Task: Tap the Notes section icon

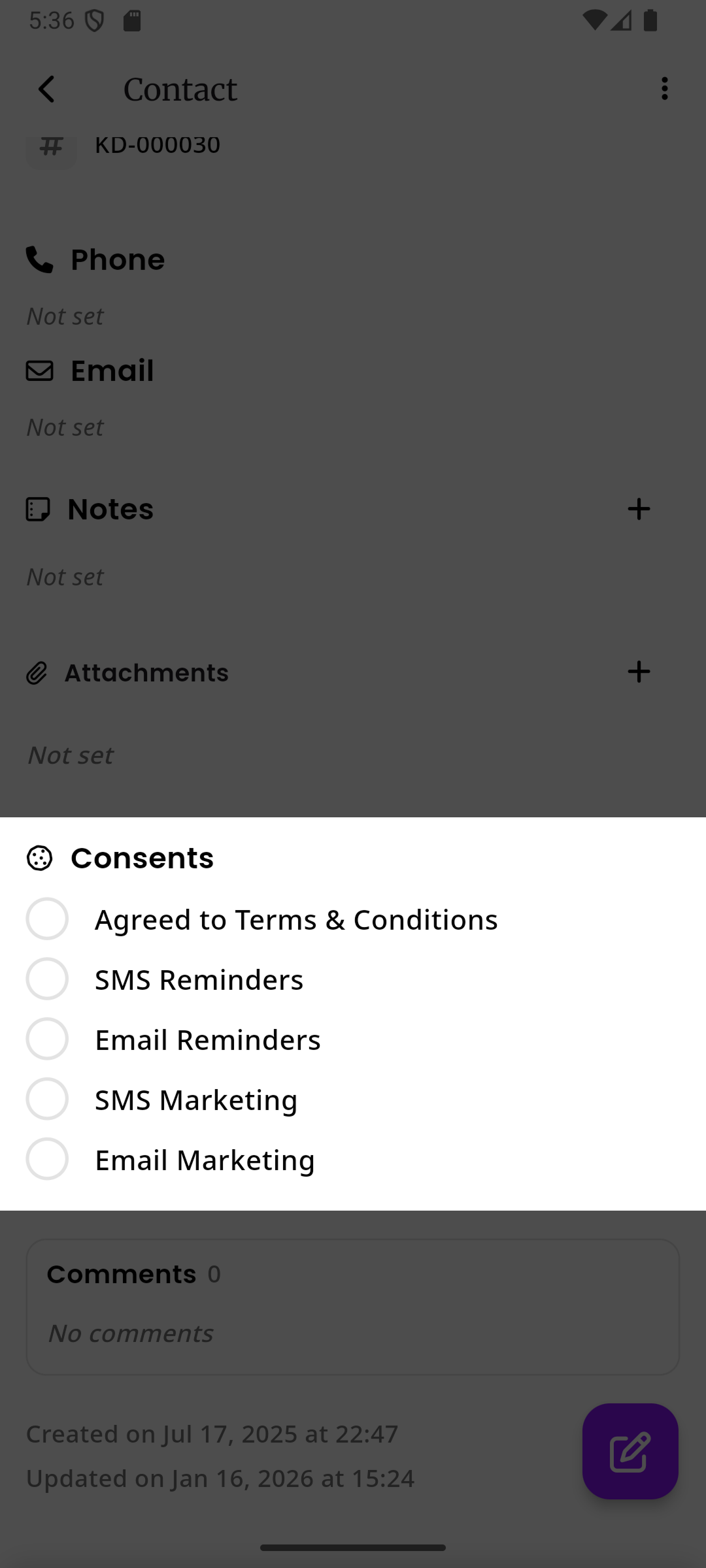Action: (x=39, y=510)
